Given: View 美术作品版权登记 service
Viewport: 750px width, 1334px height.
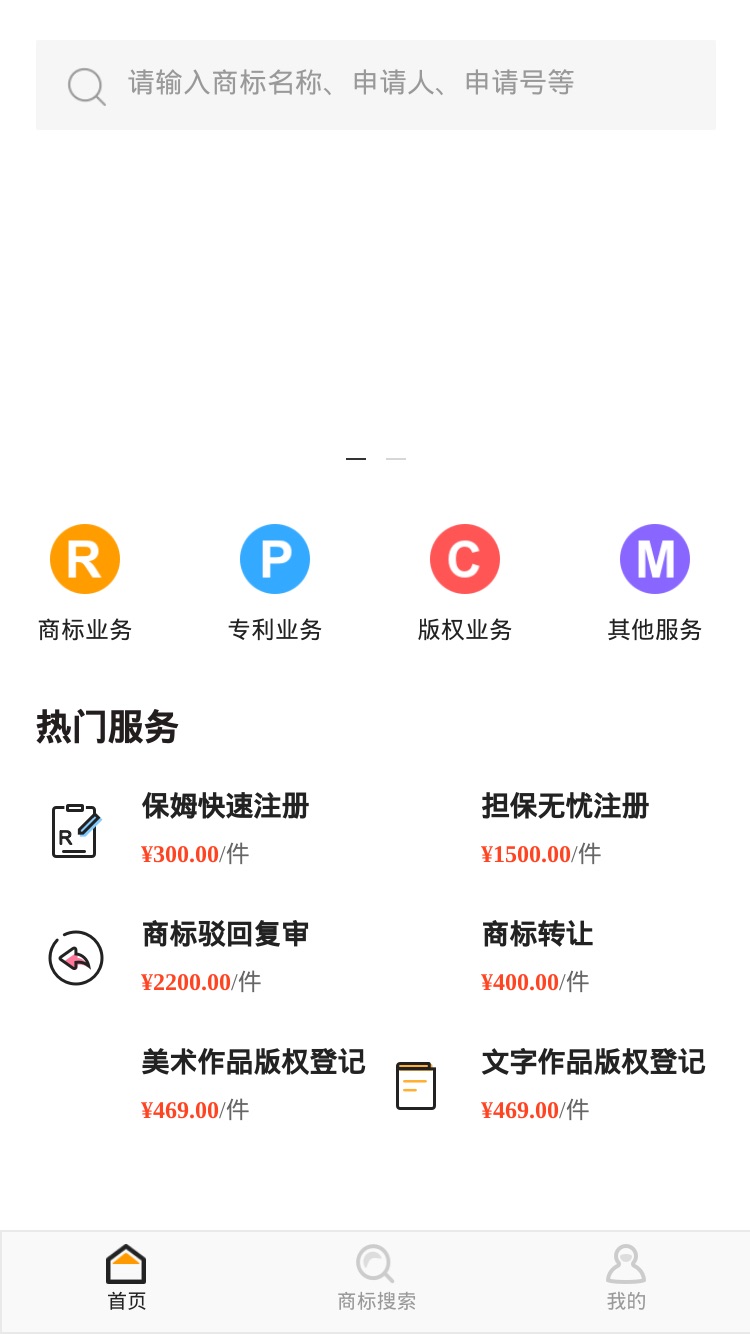Looking at the screenshot, I should tap(205, 1086).
